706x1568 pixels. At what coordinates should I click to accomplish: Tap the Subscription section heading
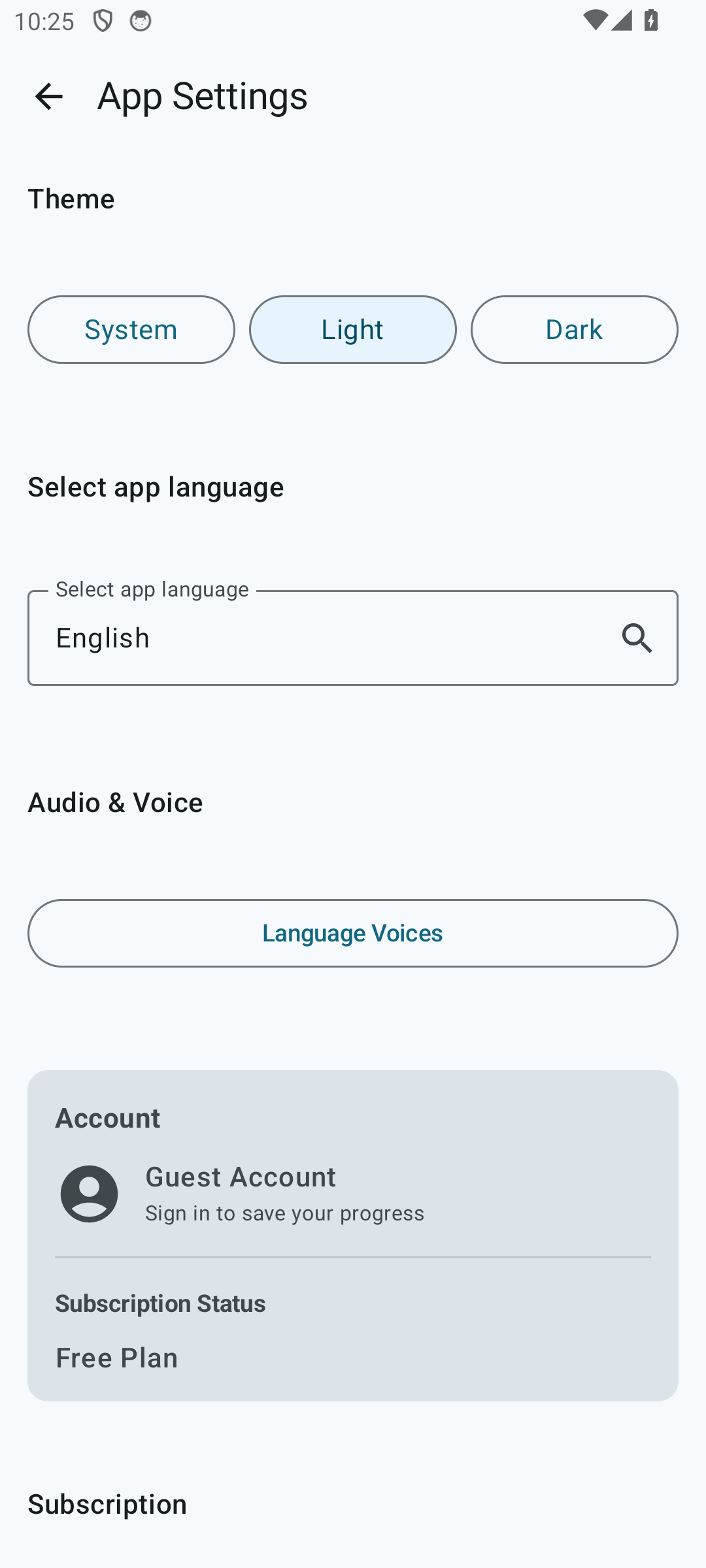pyautogui.click(x=107, y=1503)
